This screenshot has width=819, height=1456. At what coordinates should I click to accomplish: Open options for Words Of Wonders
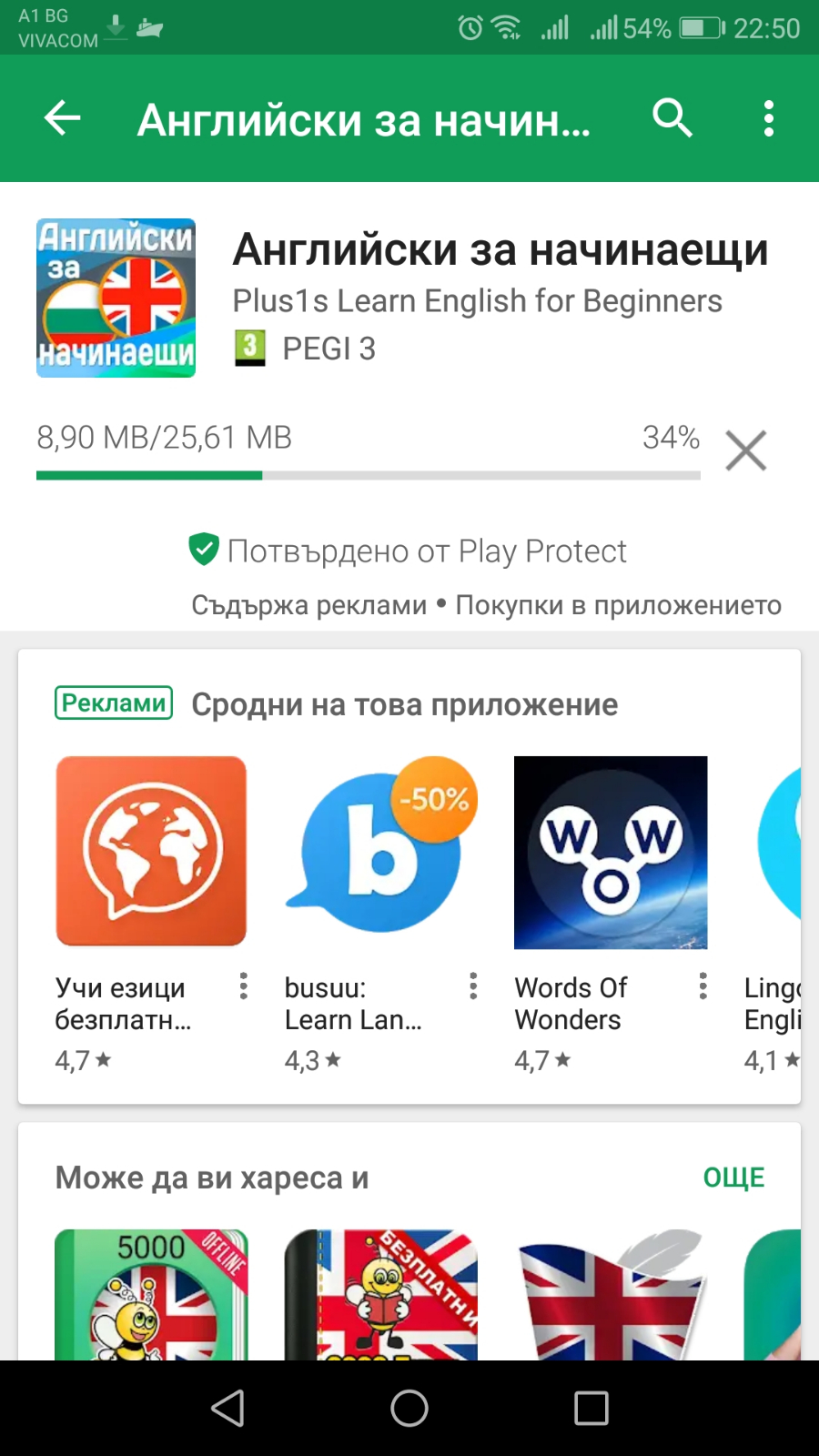703,986
